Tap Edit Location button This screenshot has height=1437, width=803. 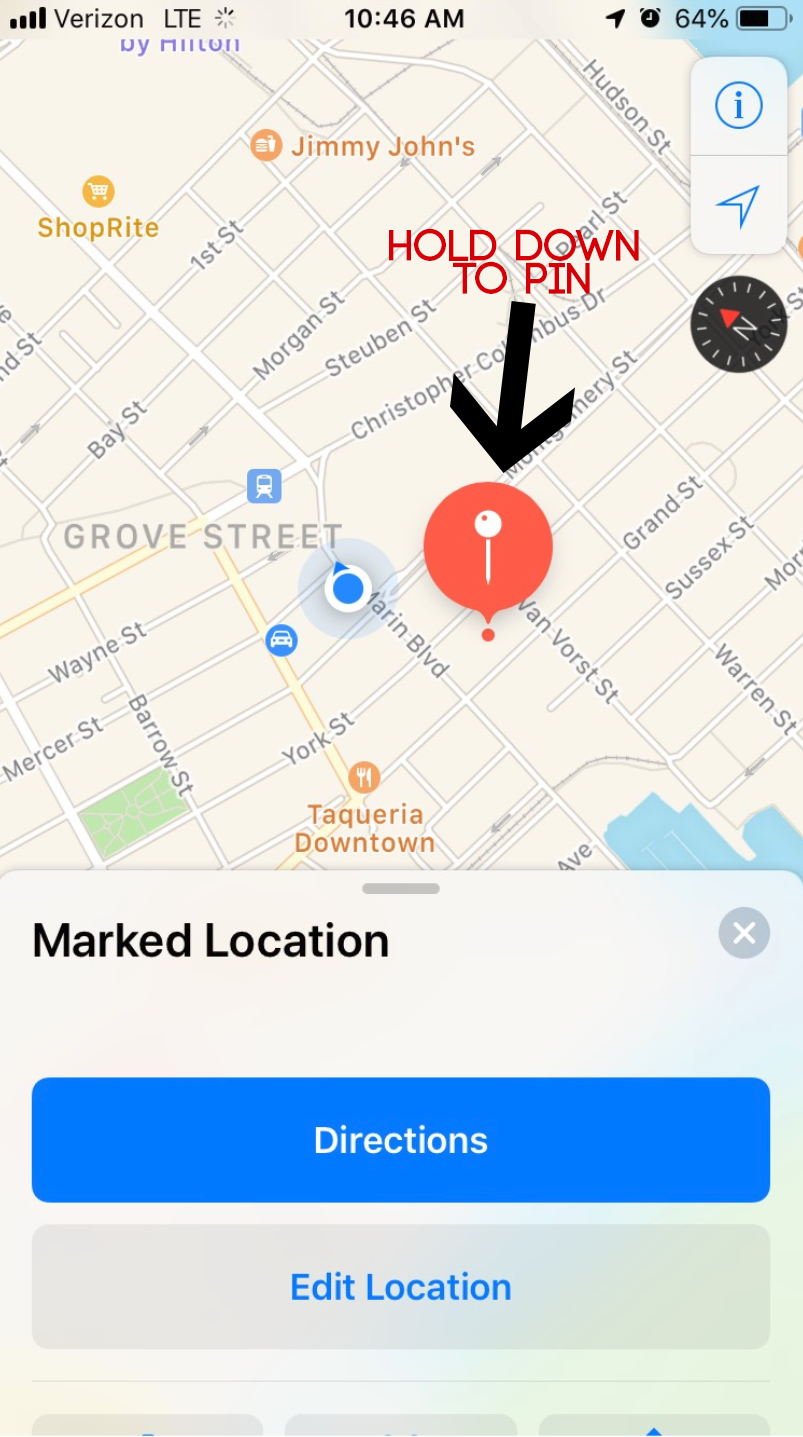[400, 1287]
